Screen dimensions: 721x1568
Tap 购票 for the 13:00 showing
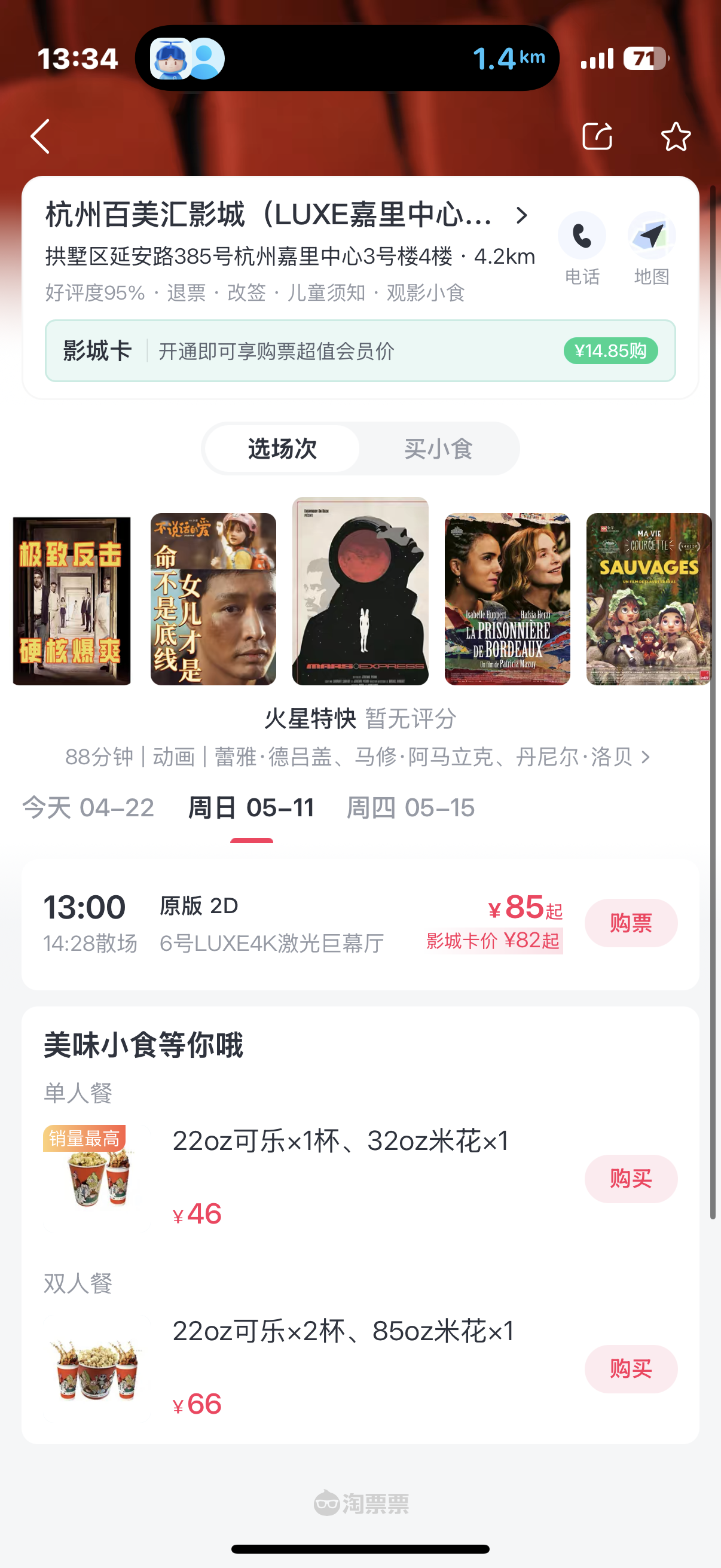pyautogui.click(x=630, y=923)
